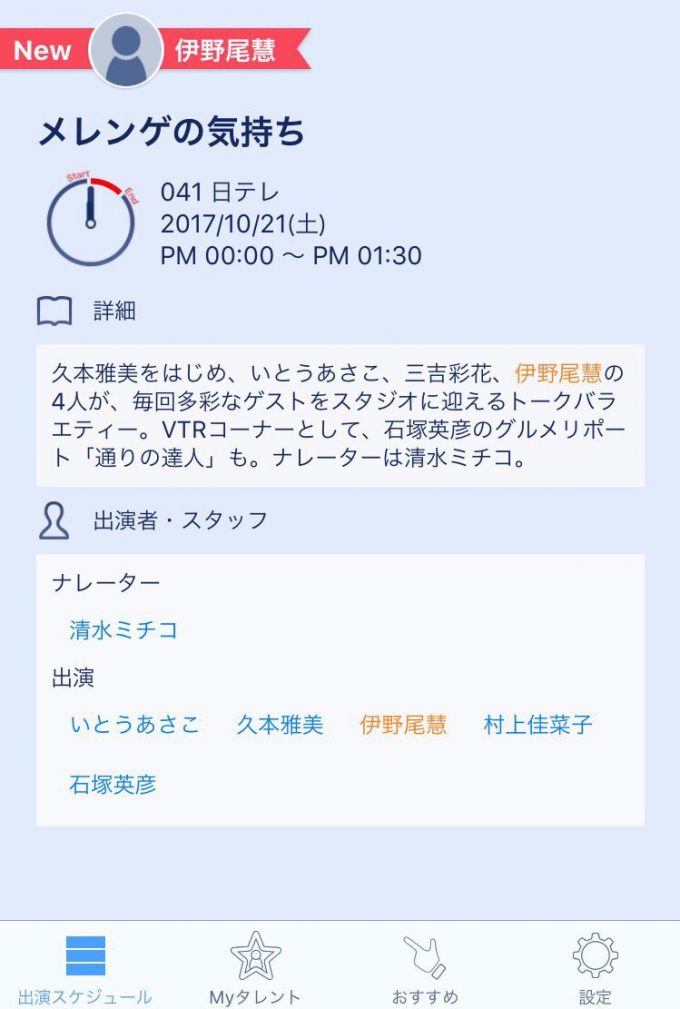View performer いとうあさこ
Screen dimensions: 680x1009
click(135, 725)
